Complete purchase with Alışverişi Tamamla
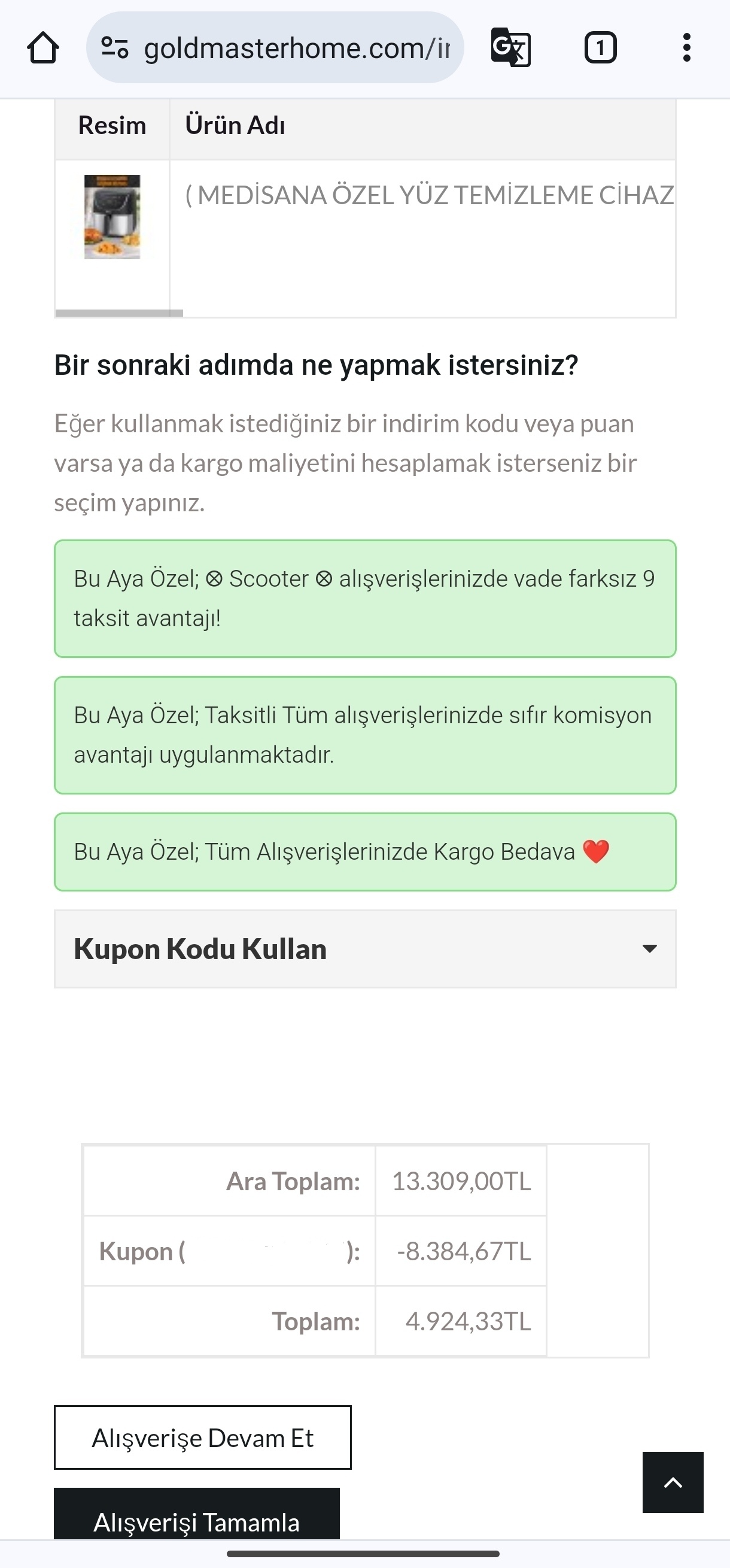730x1568 pixels. [196, 1516]
